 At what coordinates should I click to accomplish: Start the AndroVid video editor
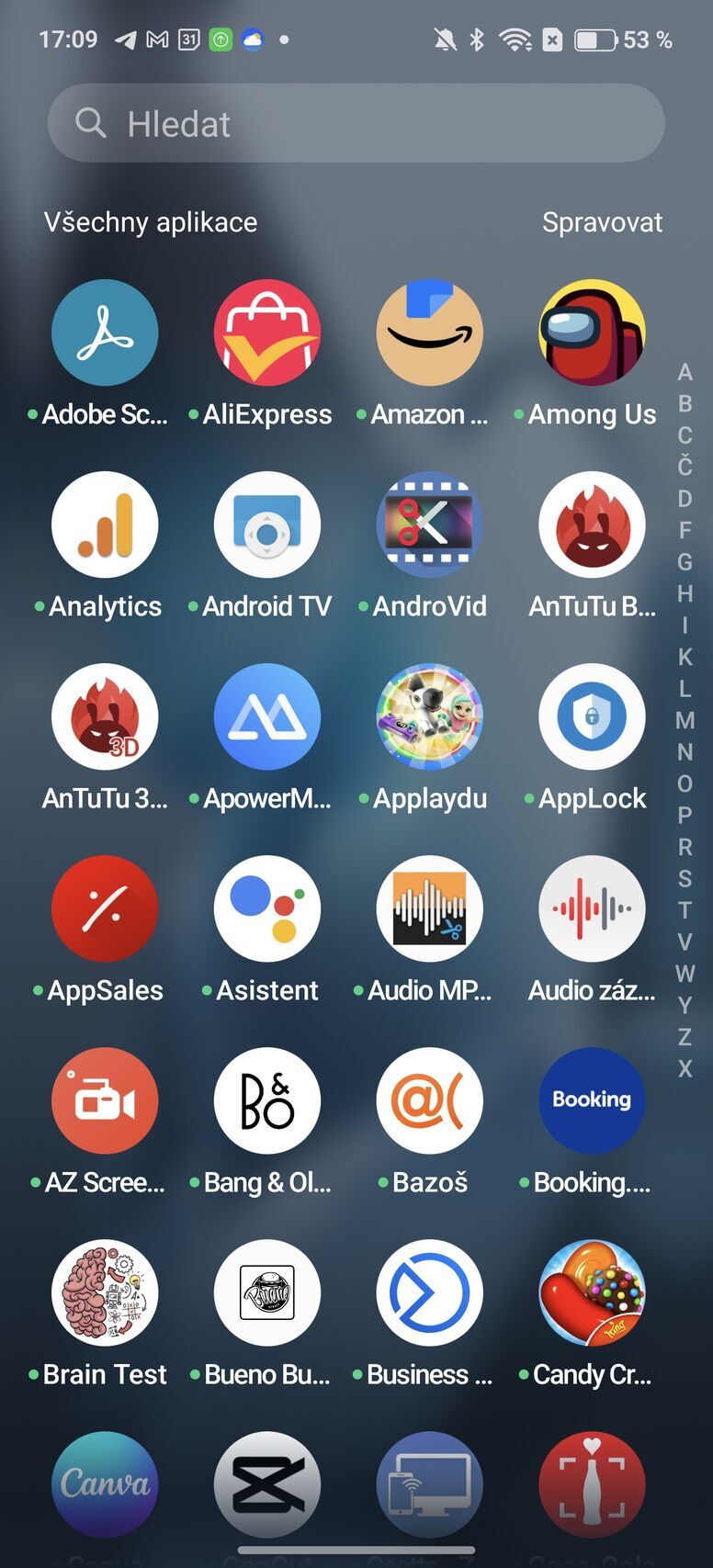click(x=429, y=525)
